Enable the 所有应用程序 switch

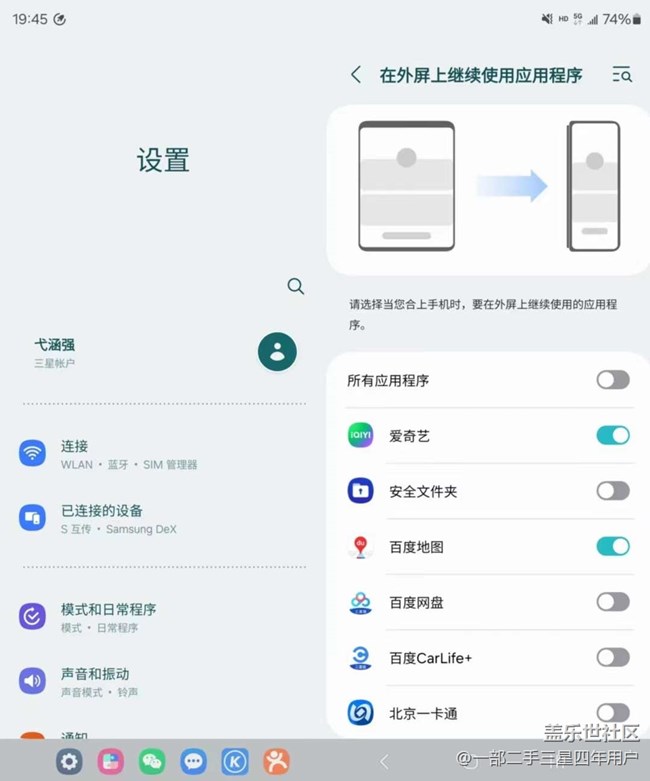click(x=613, y=380)
